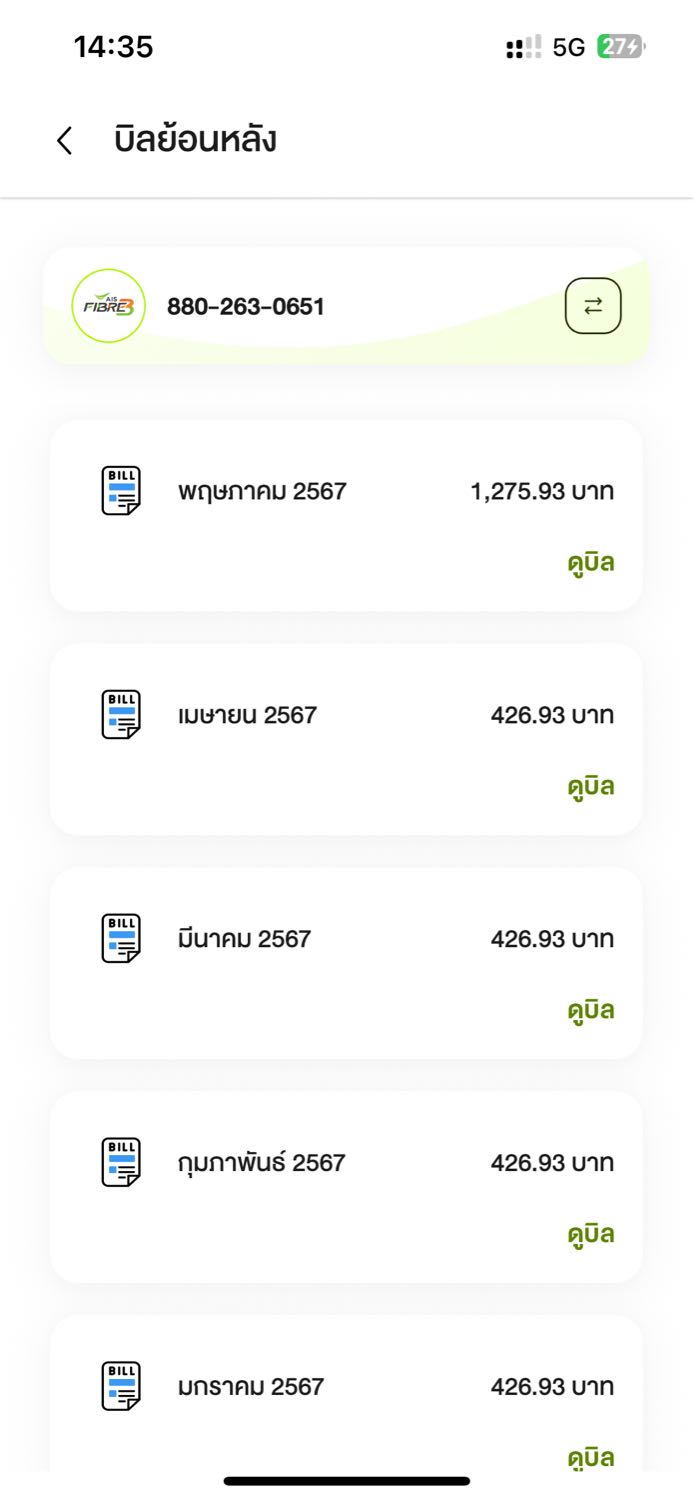Viewport: 694px width, 1500px height.
Task: View the มีนาคม 2567 bill via ดูบิล
Action: click(590, 1011)
